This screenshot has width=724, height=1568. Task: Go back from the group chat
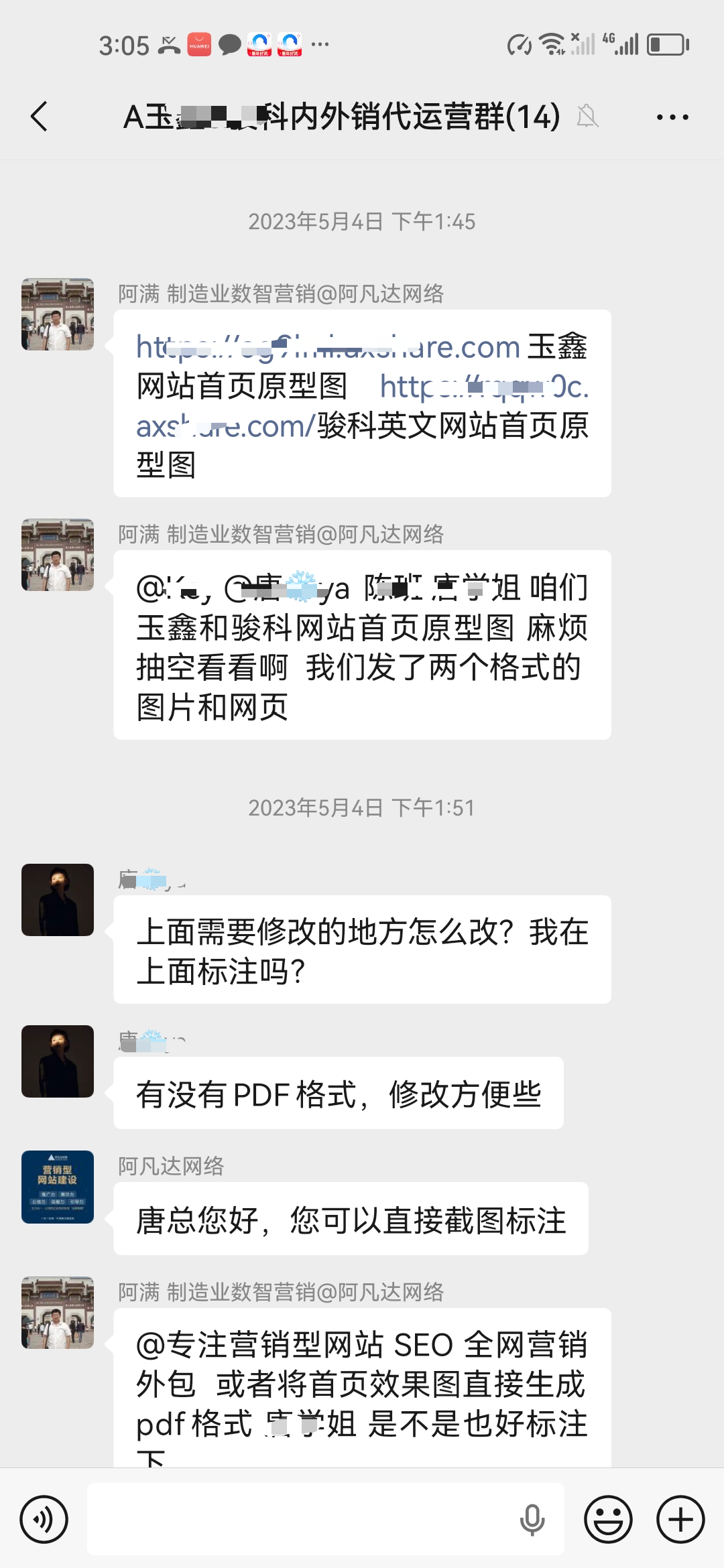point(39,117)
